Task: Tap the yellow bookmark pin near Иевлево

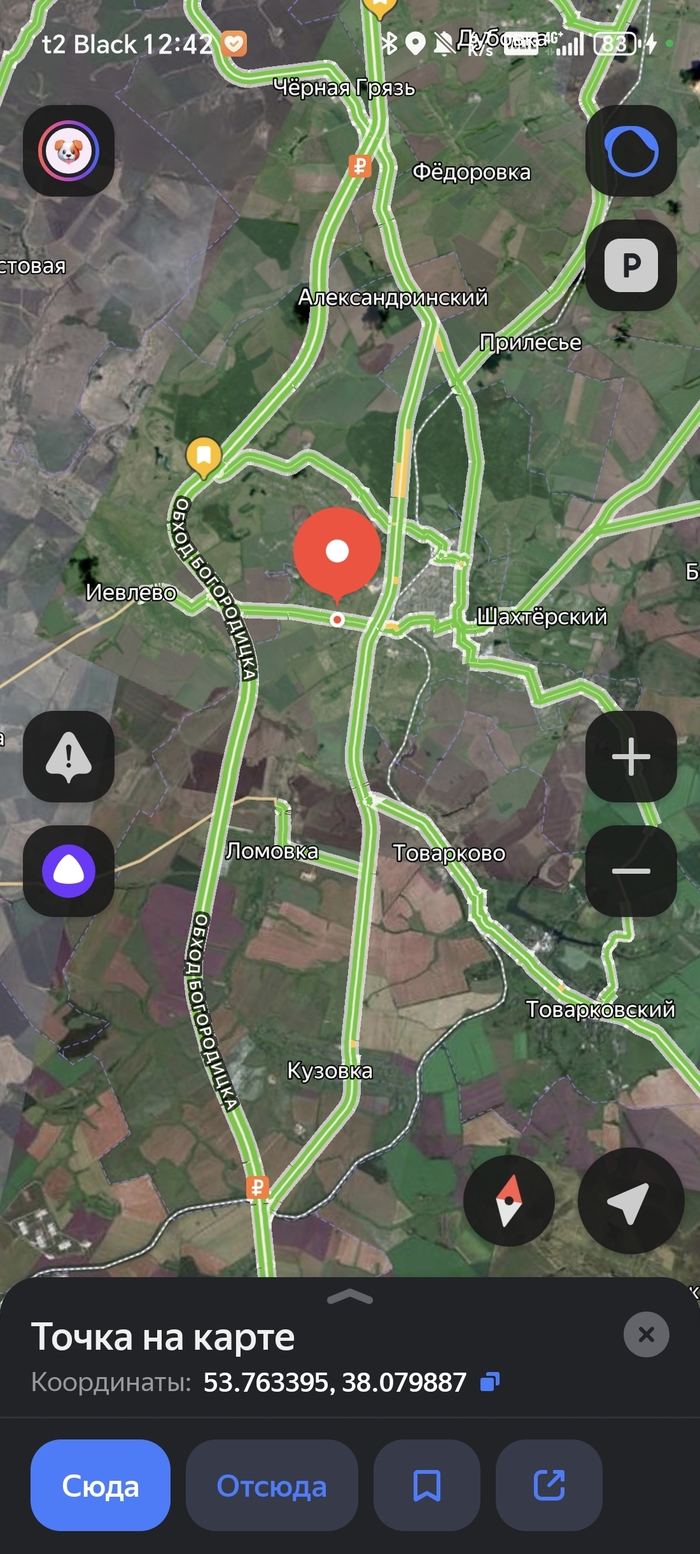Action: 204,457
